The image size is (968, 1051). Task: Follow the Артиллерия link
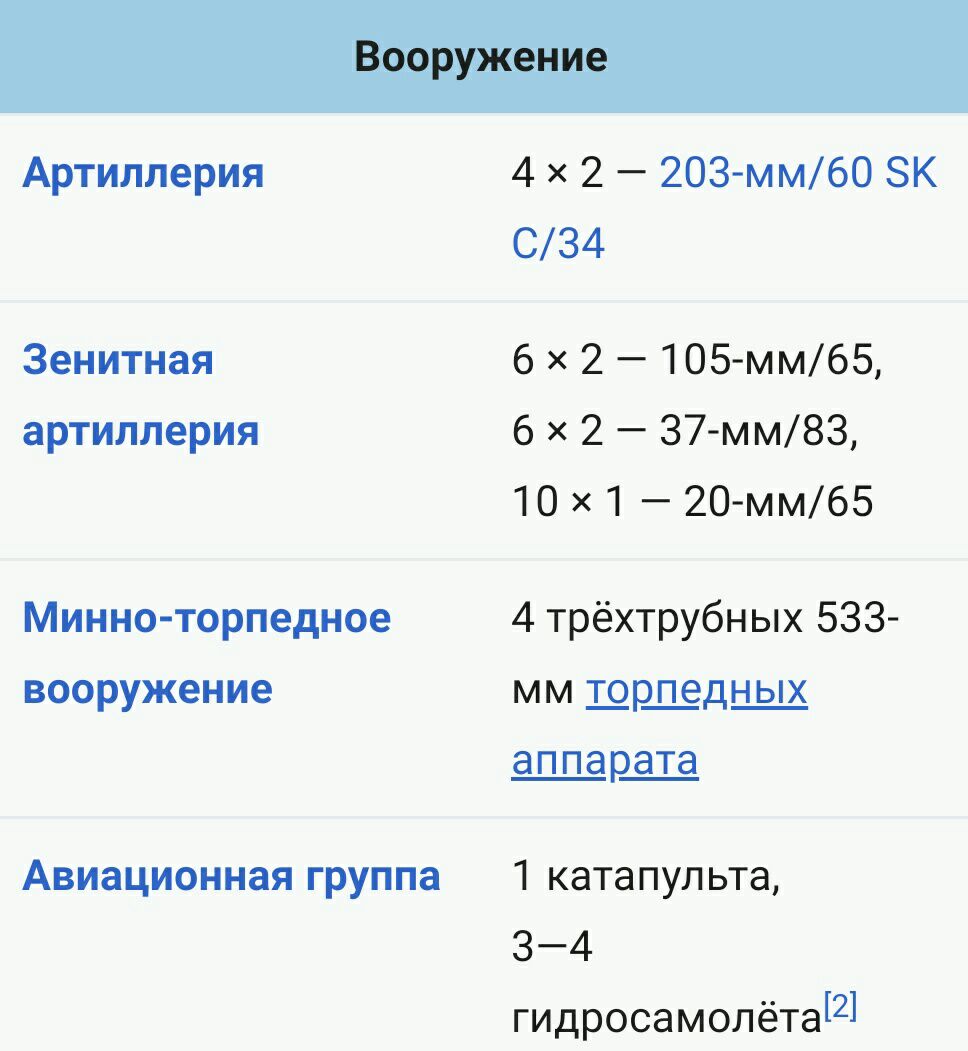point(143,174)
